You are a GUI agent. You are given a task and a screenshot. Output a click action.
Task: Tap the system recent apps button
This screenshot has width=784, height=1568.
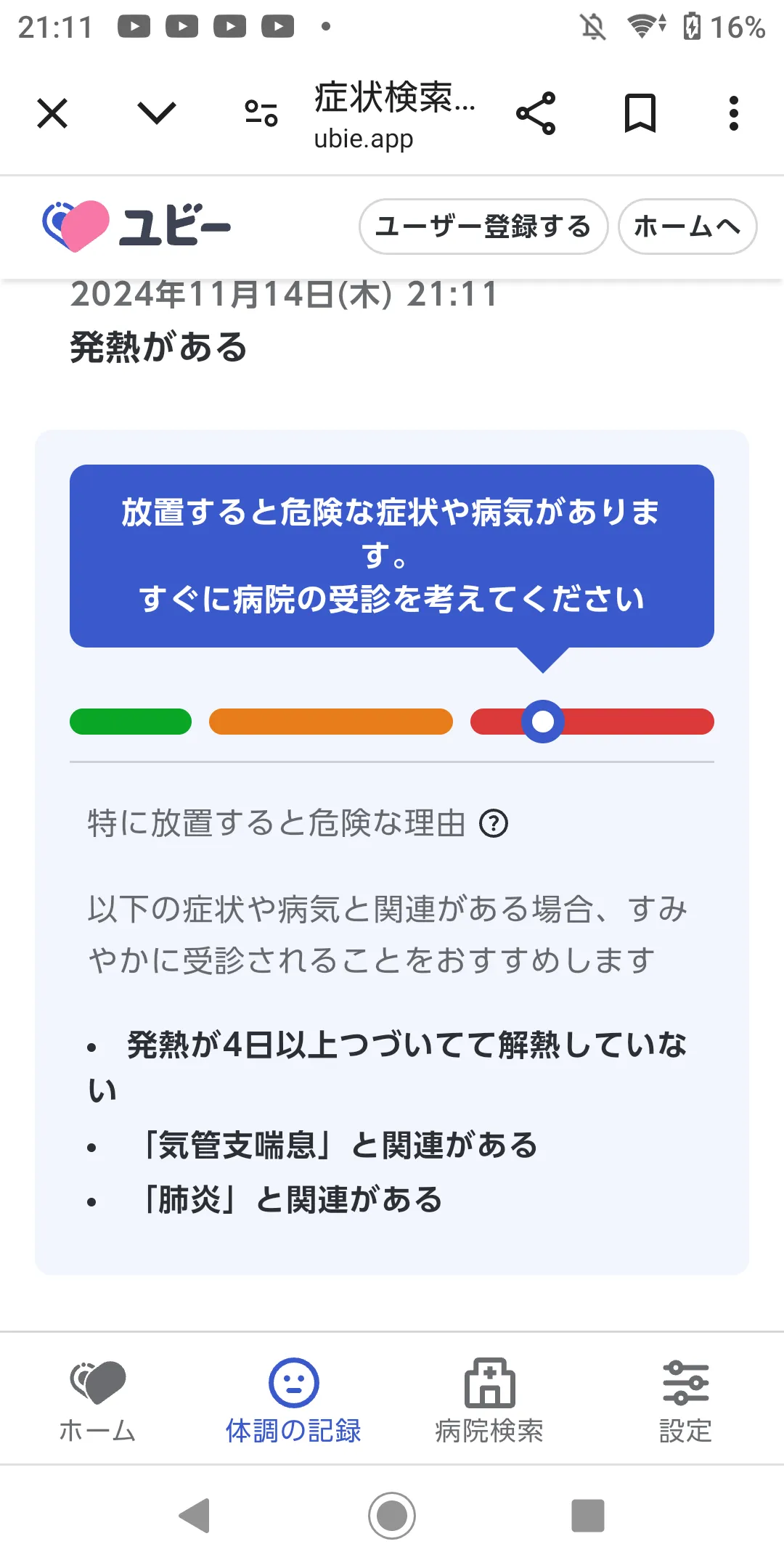pos(588,1516)
